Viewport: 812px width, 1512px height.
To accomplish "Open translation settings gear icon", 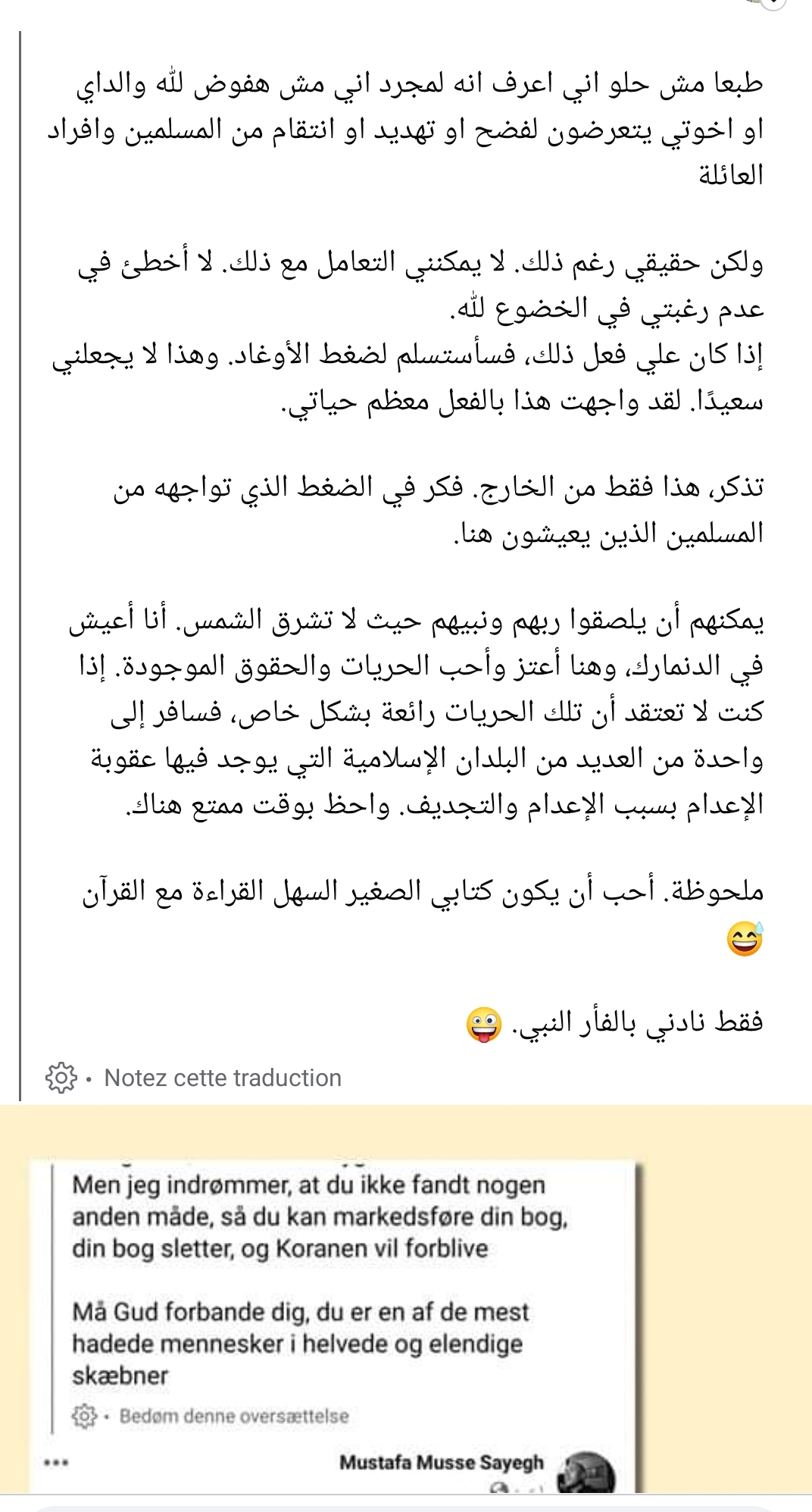I will coord(61,1077).
